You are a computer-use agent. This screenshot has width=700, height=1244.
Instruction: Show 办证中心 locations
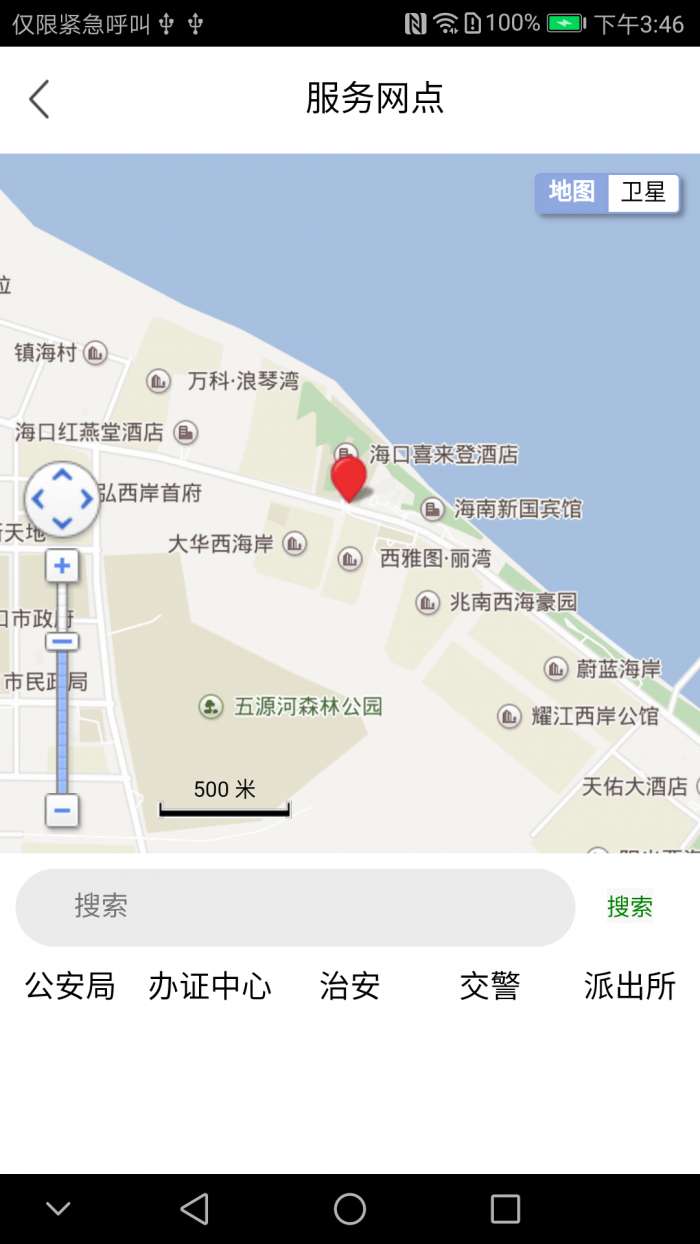point(210,986)
